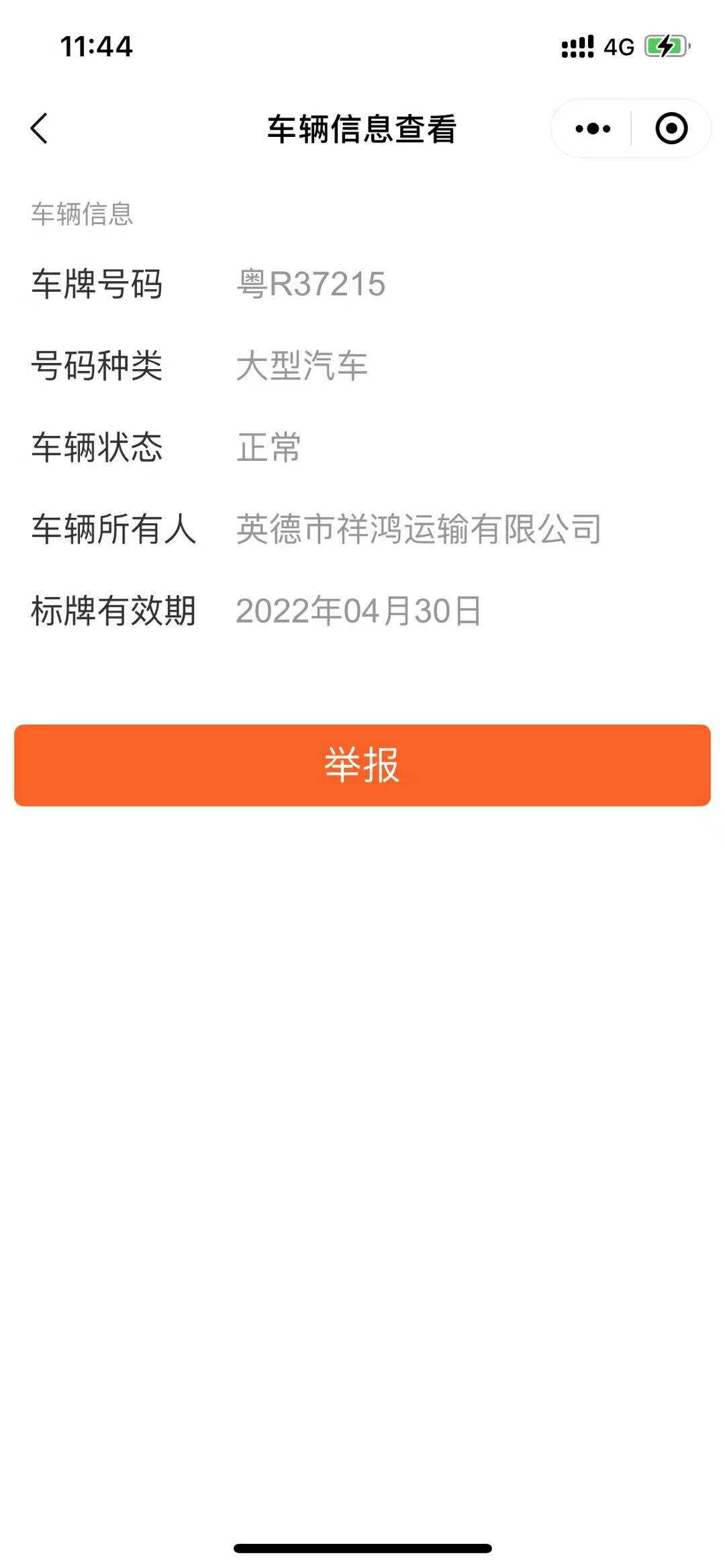Close the mini program via circle icon

[671, 128]
